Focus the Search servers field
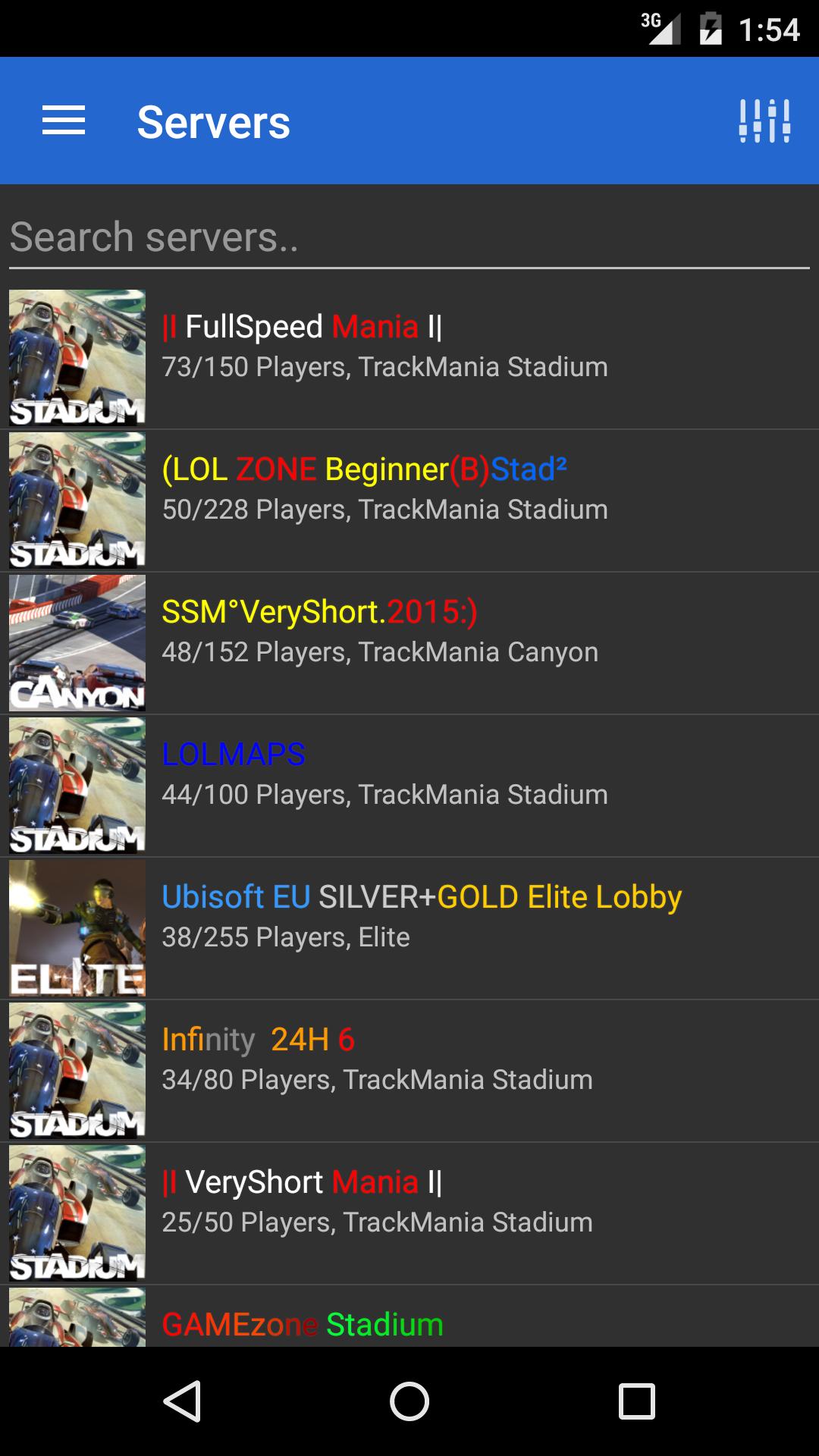819x1456 pixels. (409, 237)
